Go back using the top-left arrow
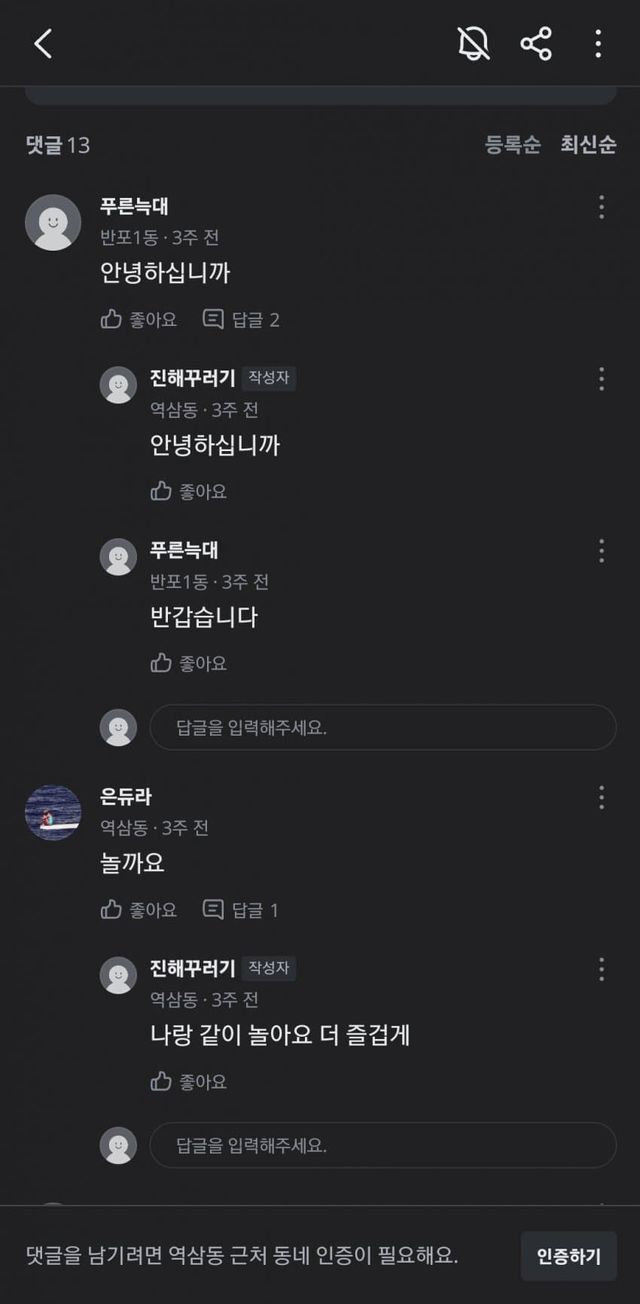640x1304 pixels. tap(43, 43)
